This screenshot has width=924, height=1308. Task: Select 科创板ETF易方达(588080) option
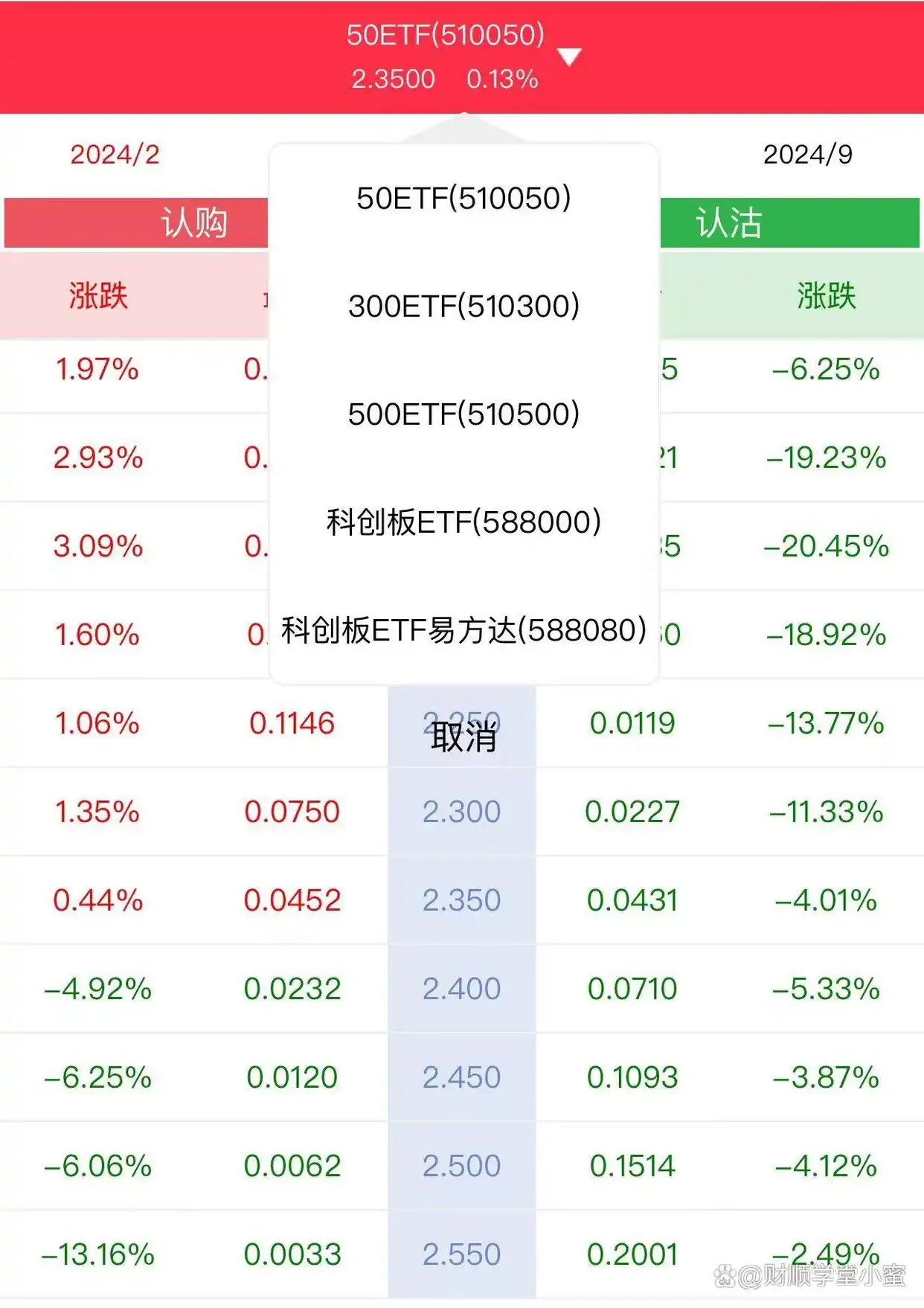pyautogui.click(x=463, y=629)
